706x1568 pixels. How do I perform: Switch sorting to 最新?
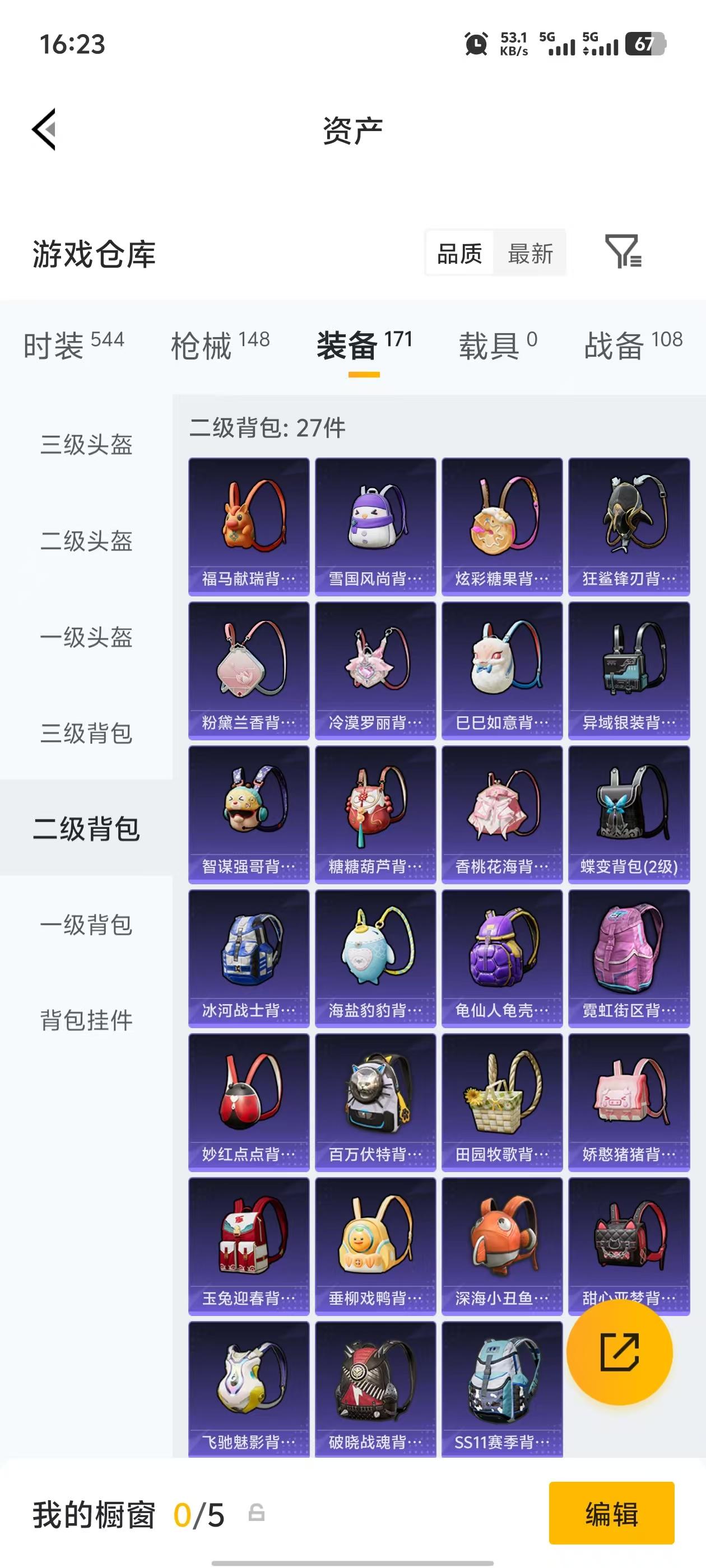point(531,254)
